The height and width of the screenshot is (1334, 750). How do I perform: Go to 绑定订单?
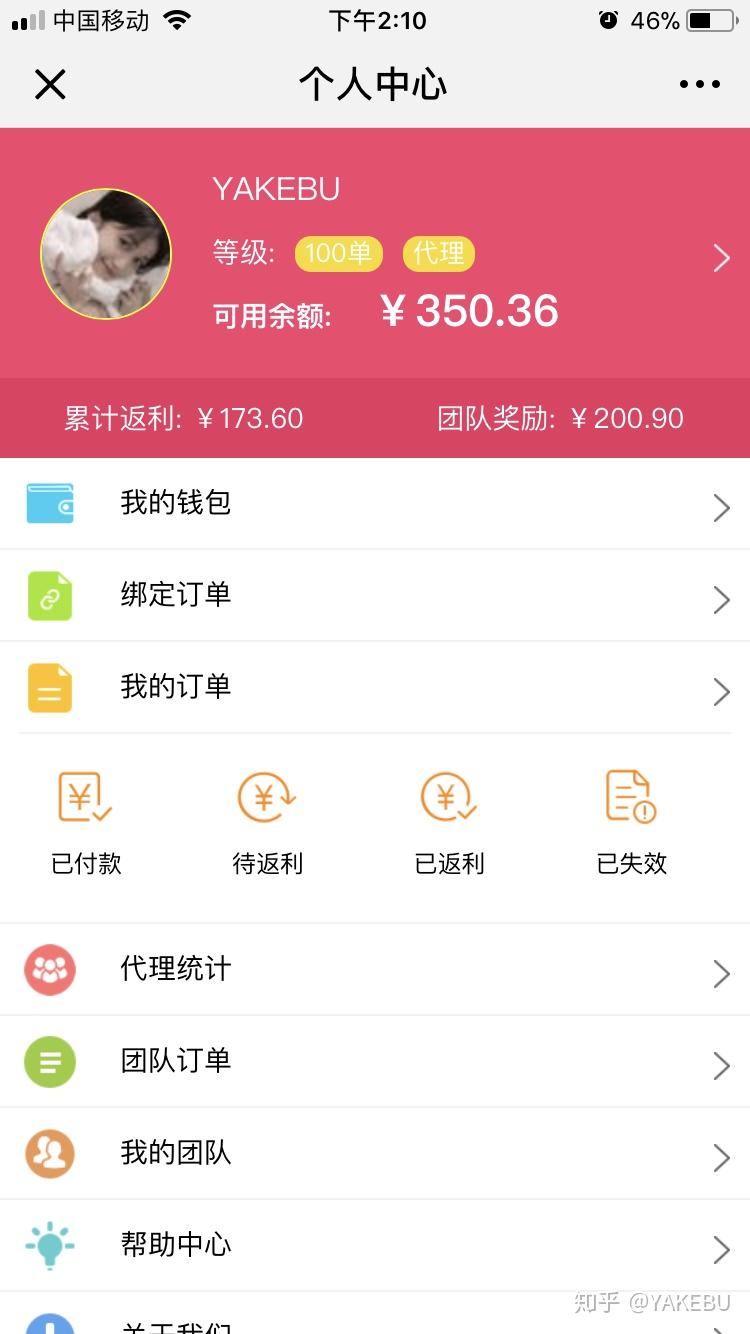(x=375, y=595)
